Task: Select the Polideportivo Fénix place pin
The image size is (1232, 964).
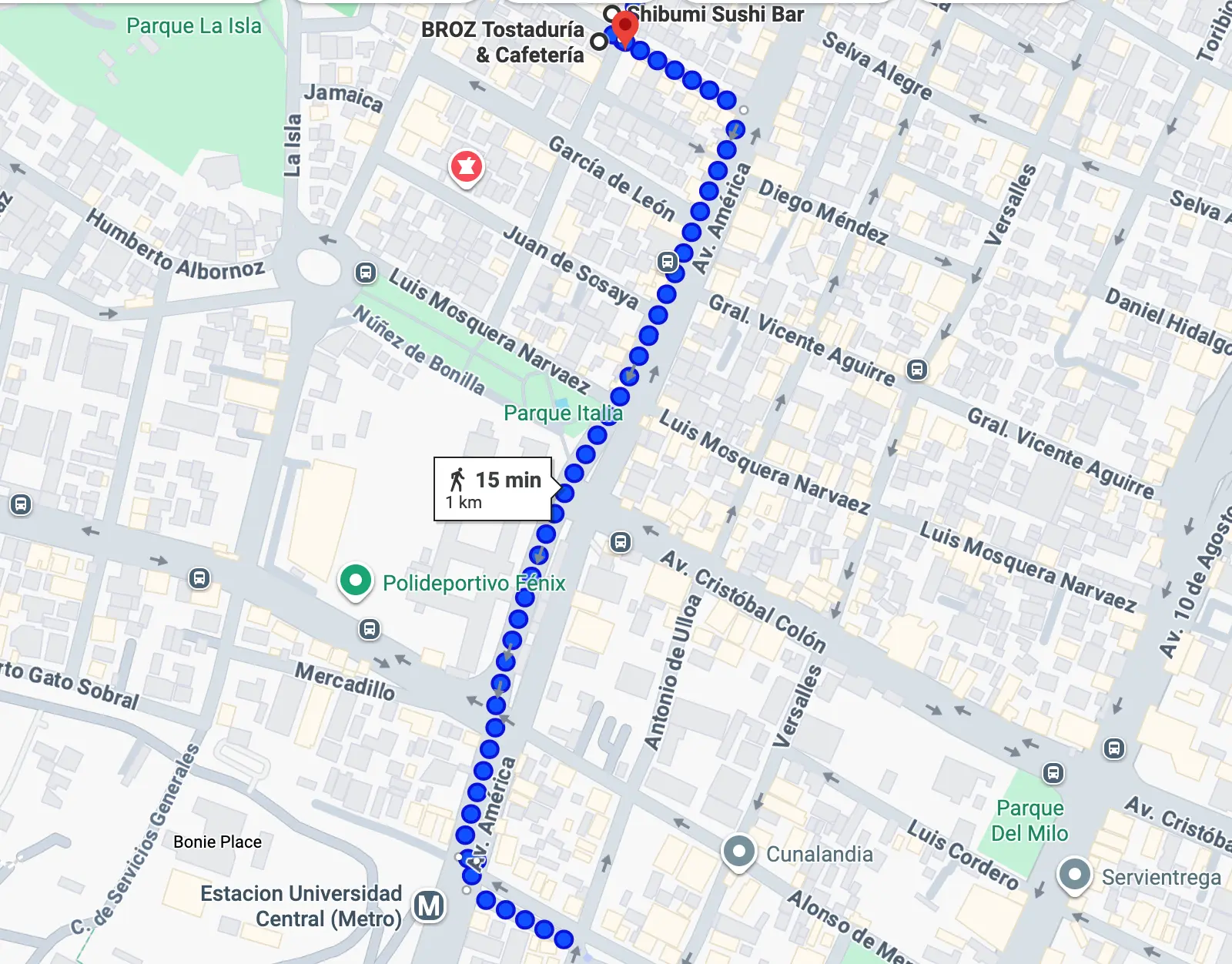Action: coord(355,581)
